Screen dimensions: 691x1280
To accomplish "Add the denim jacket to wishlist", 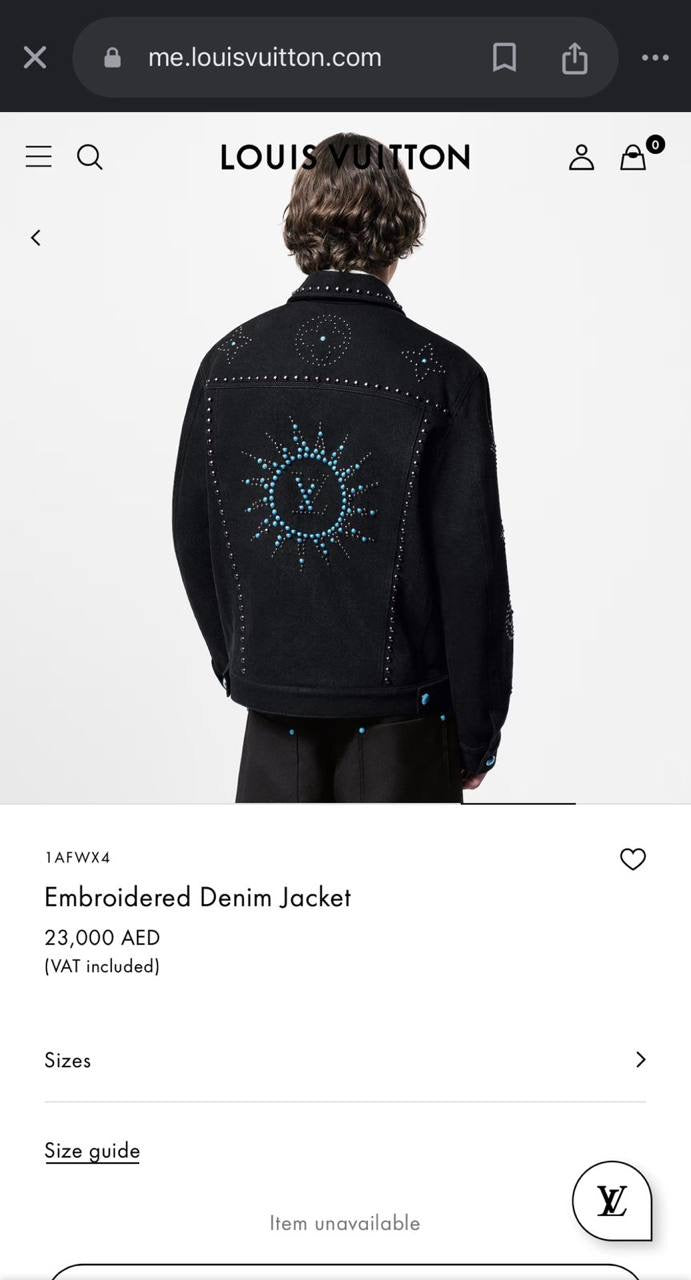I will [633, 859].
